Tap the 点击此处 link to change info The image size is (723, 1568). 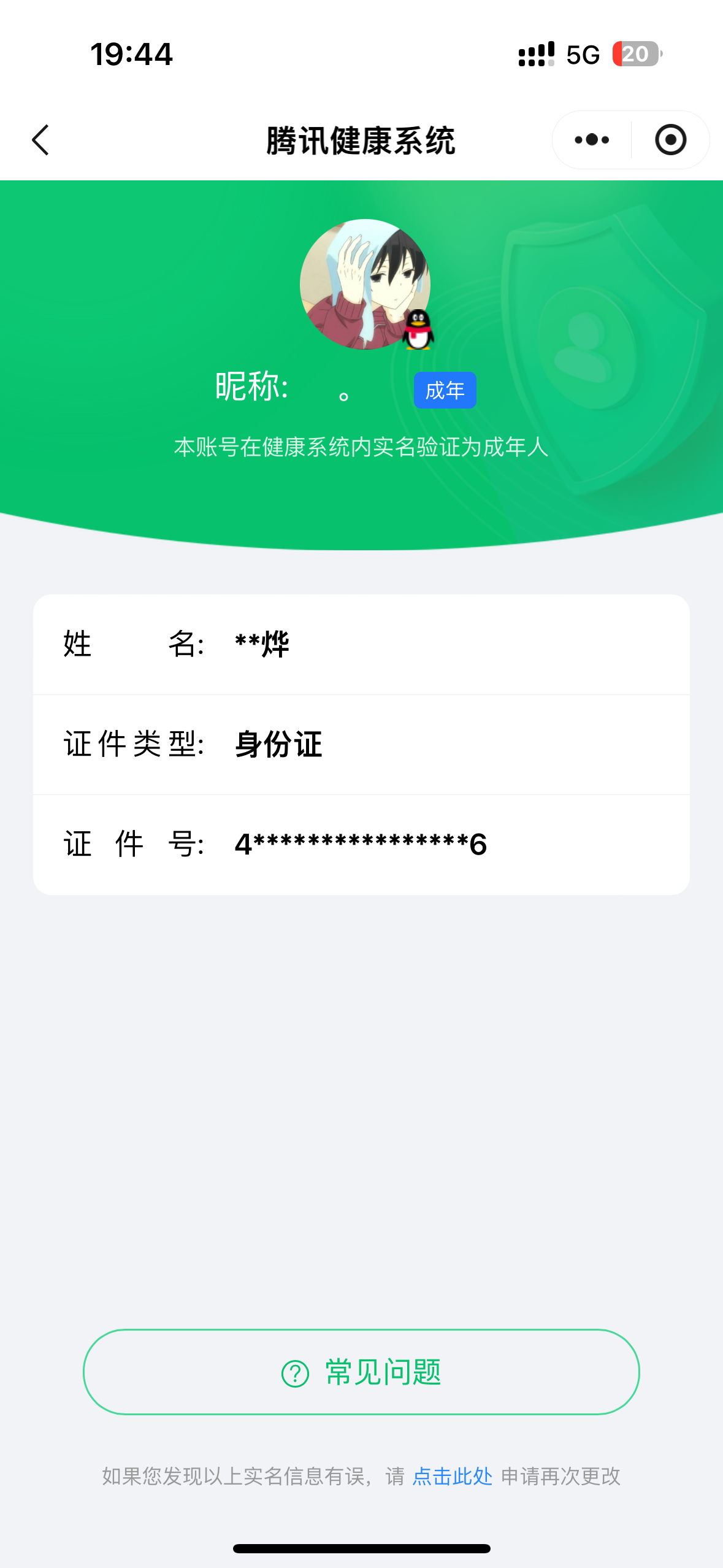(453, 1476)
